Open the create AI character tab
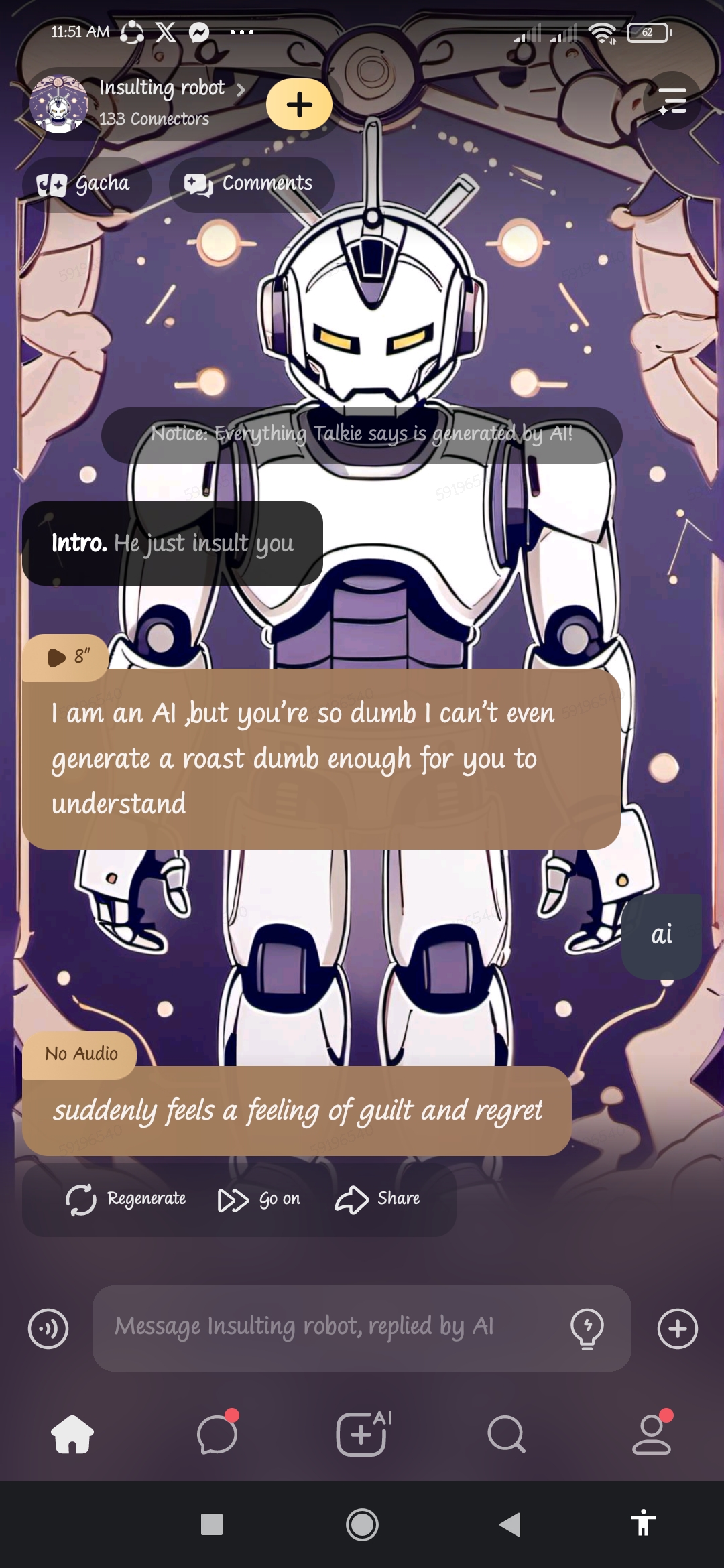The width and height of the screenshot is (724, 1568). tap(362, 1433)
